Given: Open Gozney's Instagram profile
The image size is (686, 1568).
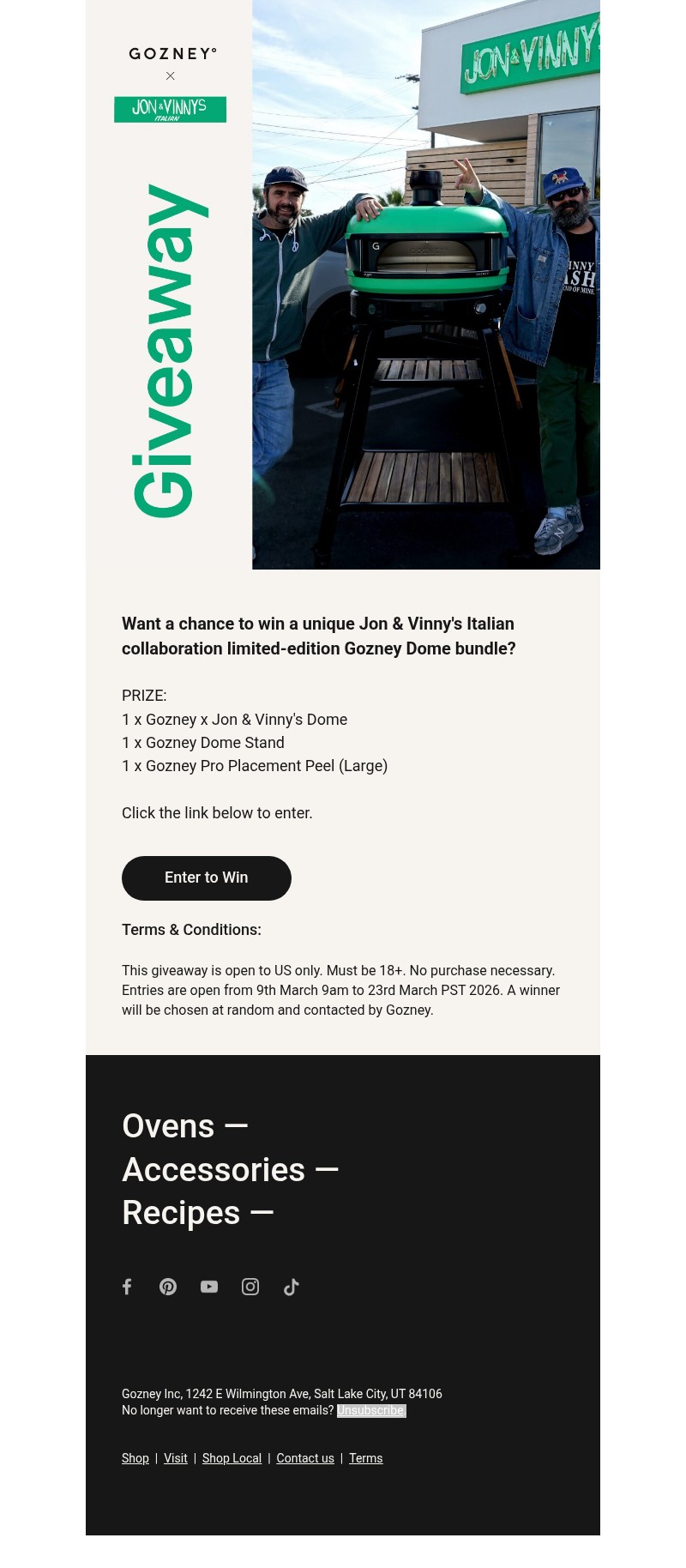Looking at the screenshot, I should pos(250,1287).
